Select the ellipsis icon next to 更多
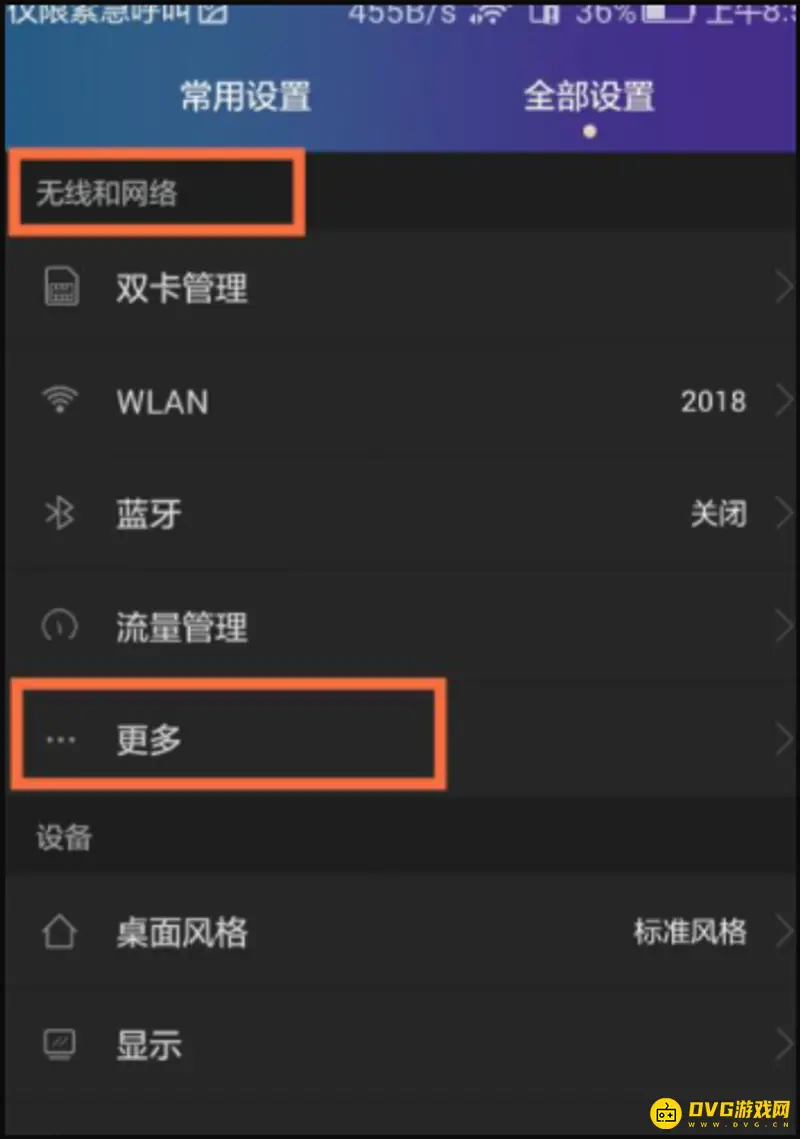This screenshot has height=1139, width=800. (x=61, y=738)
